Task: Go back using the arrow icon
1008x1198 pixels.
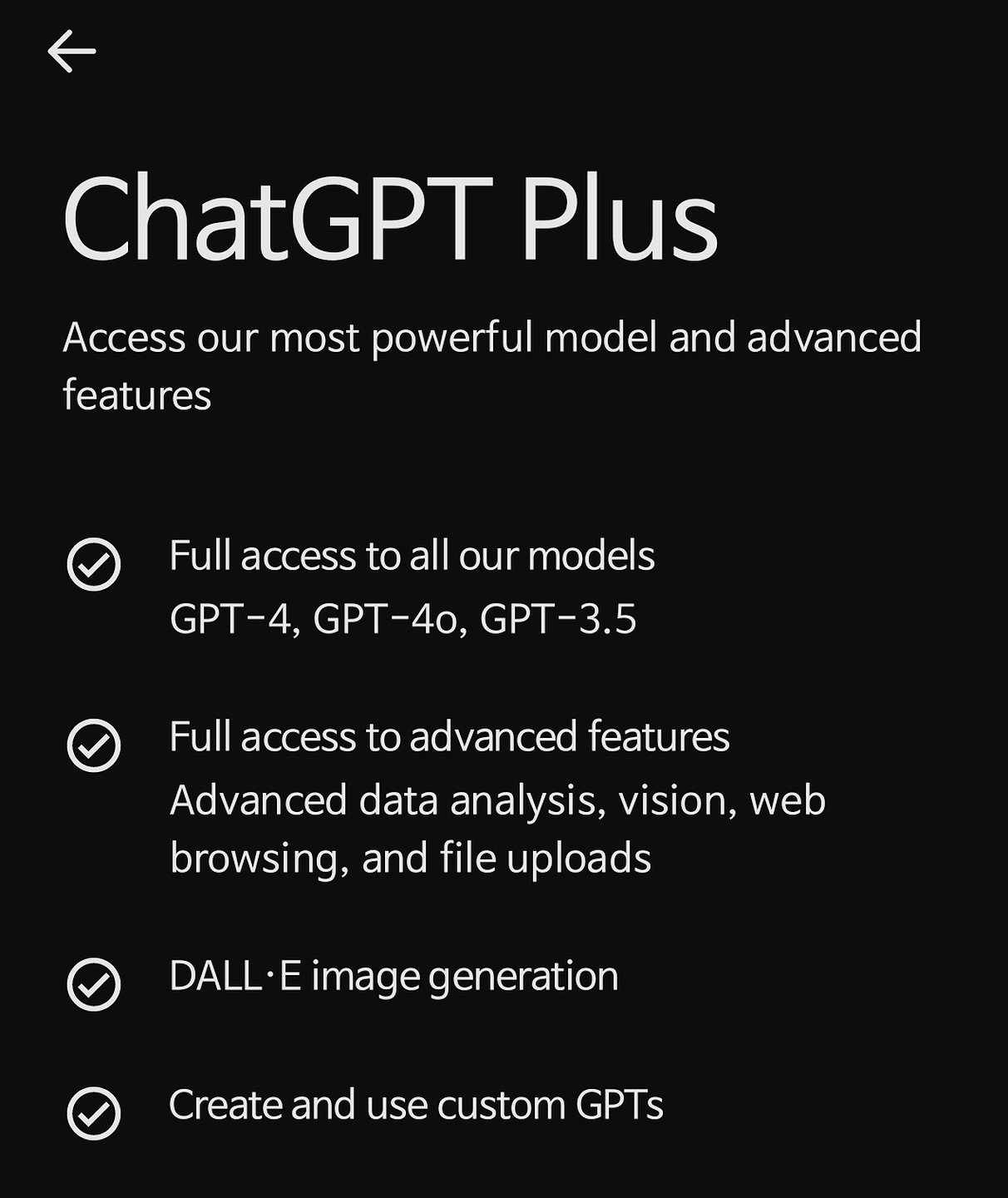Action: coord(72,51)
